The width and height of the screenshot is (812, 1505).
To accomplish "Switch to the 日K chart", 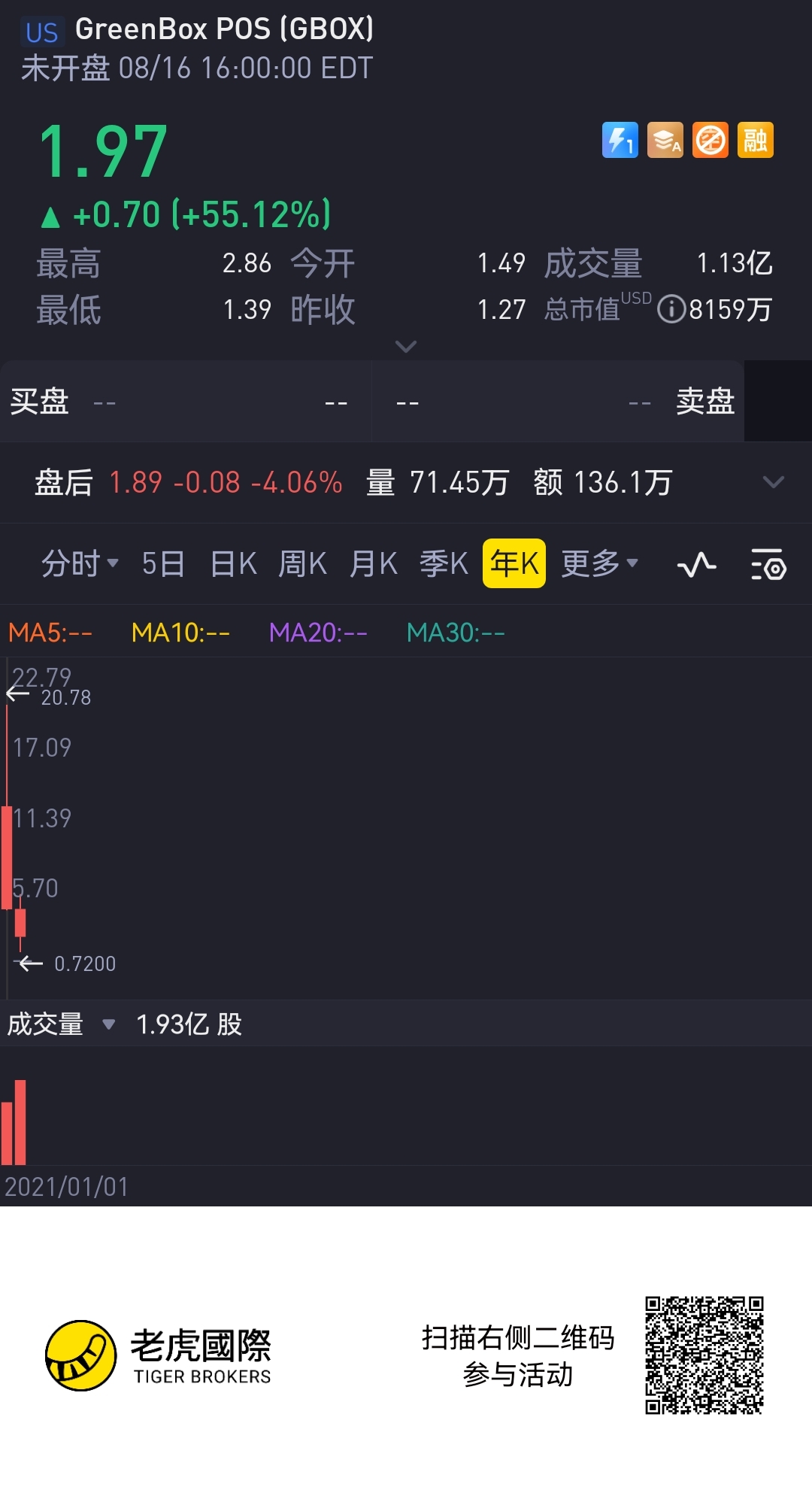I will coord(234,563).
